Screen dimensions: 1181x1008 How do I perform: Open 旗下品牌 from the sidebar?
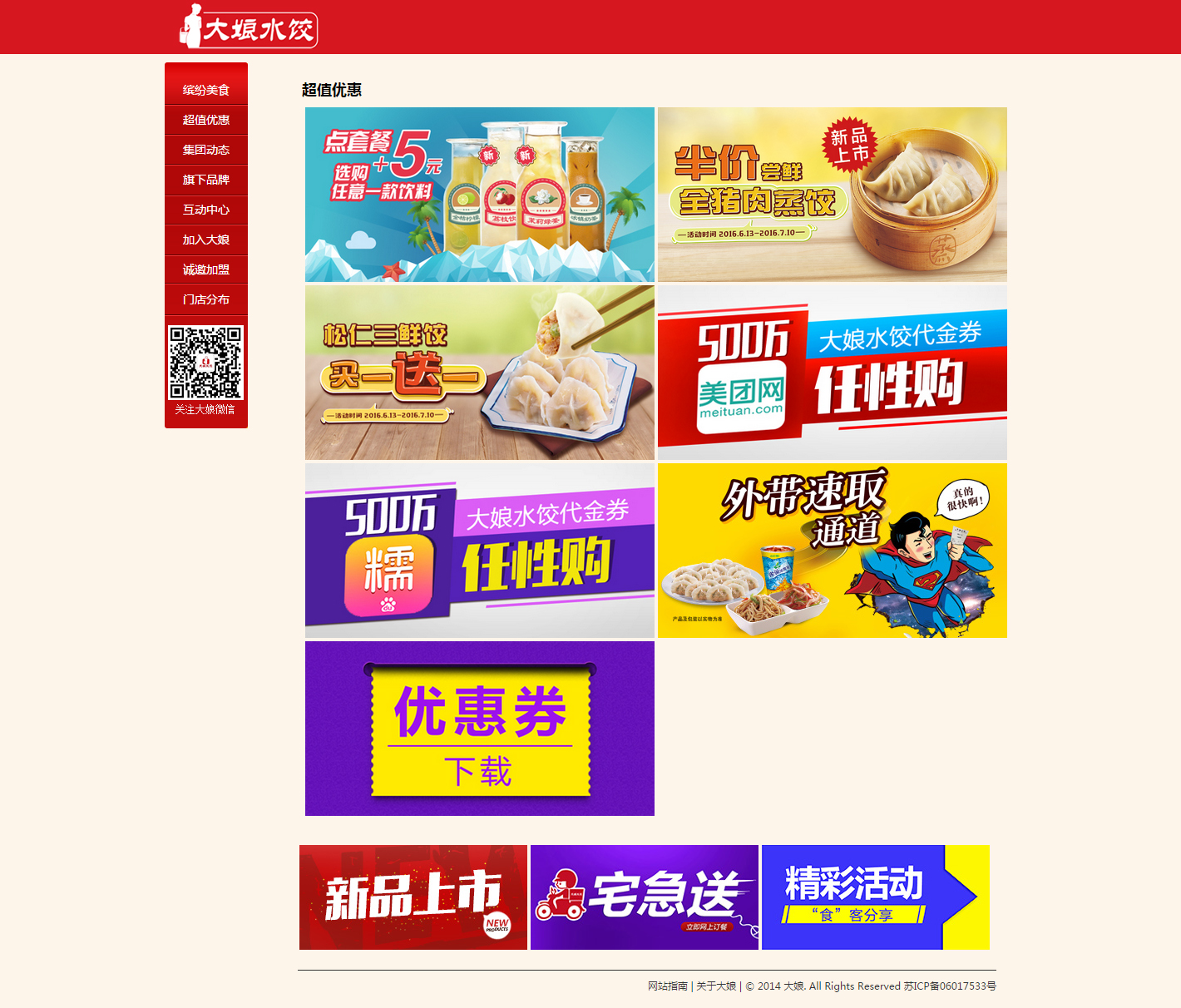206,180
